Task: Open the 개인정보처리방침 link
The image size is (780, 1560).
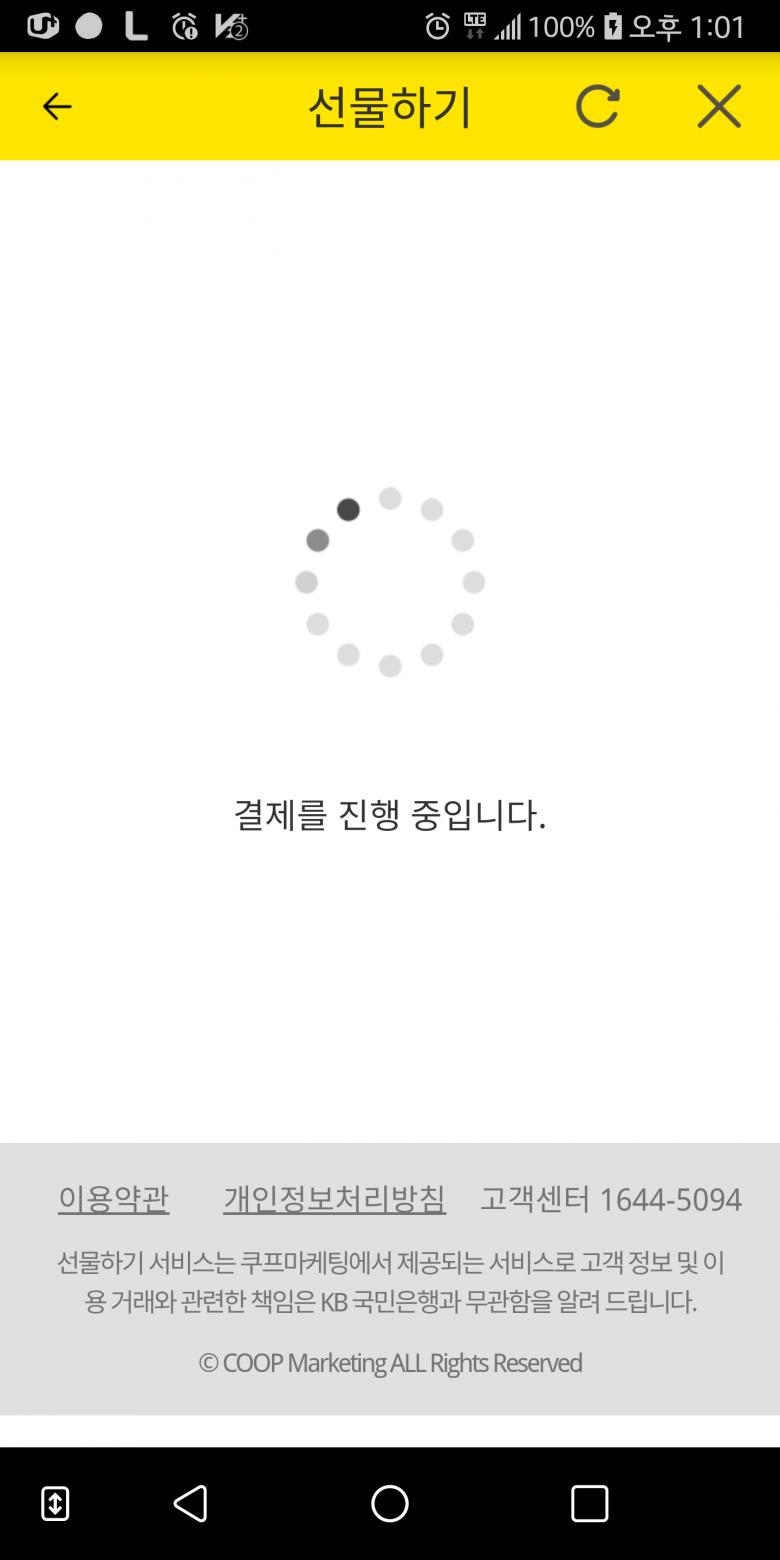Action: [x=334, y=1198]
